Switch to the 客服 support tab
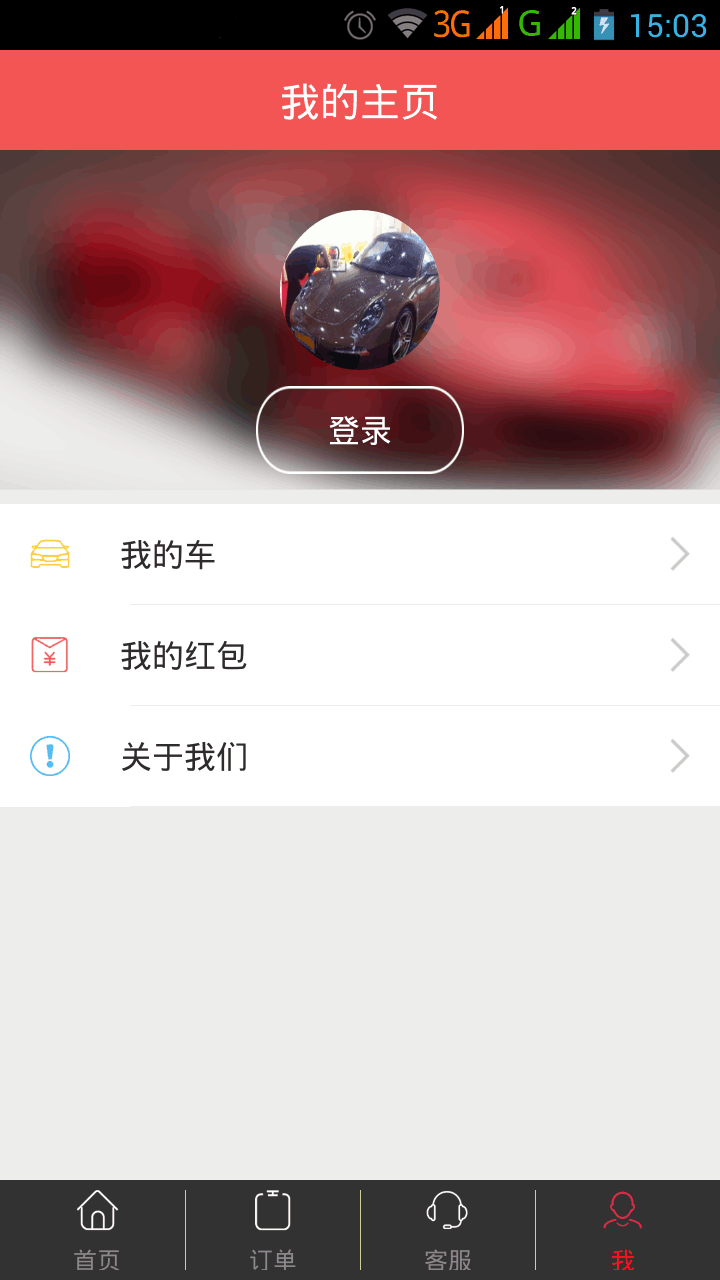This screenshot has height=1280, width=720. click(x=447, y=1230)
